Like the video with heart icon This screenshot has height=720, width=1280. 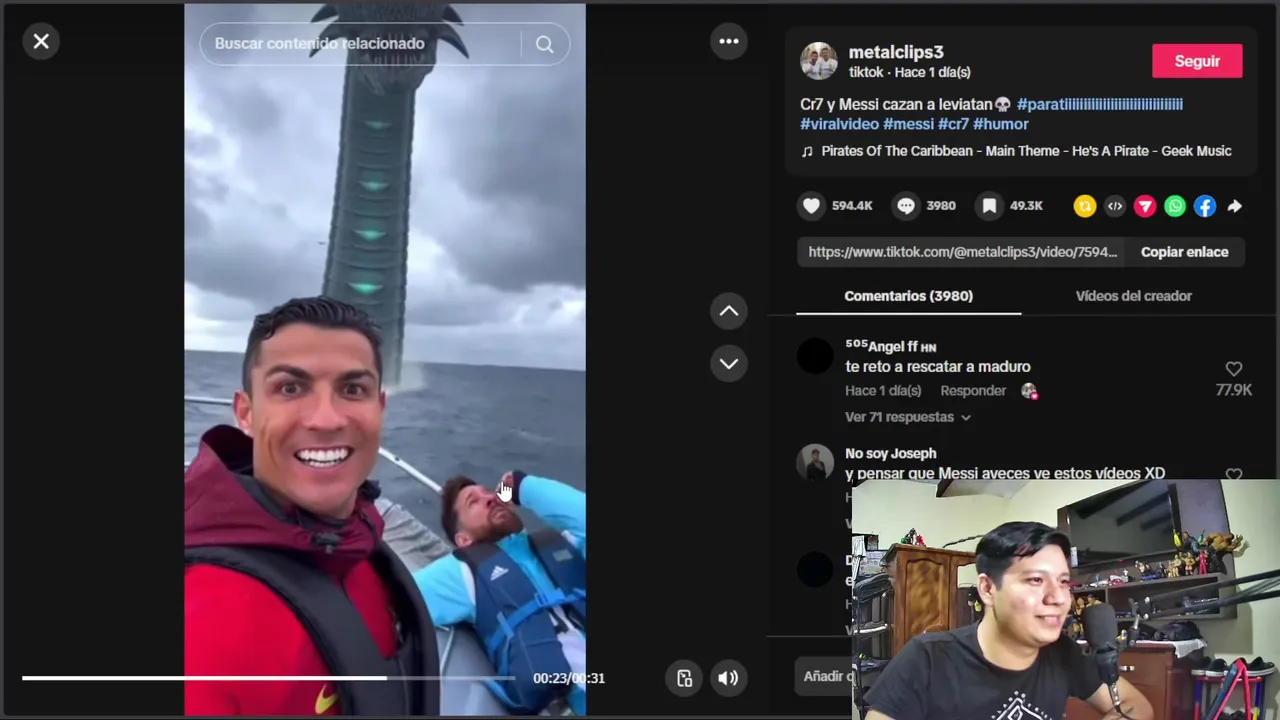click(812, 206)
